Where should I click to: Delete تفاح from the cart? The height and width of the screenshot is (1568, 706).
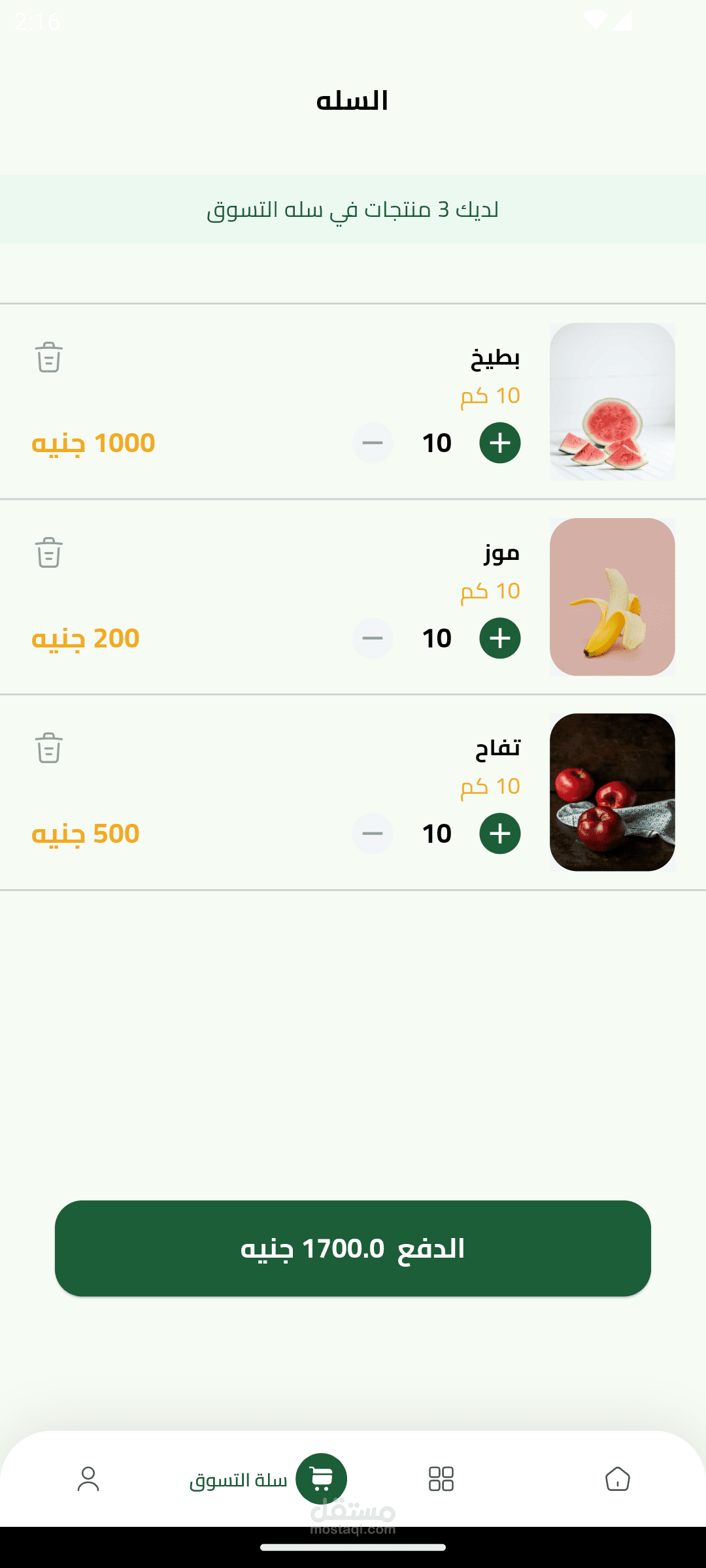click(x=49, y=748)
